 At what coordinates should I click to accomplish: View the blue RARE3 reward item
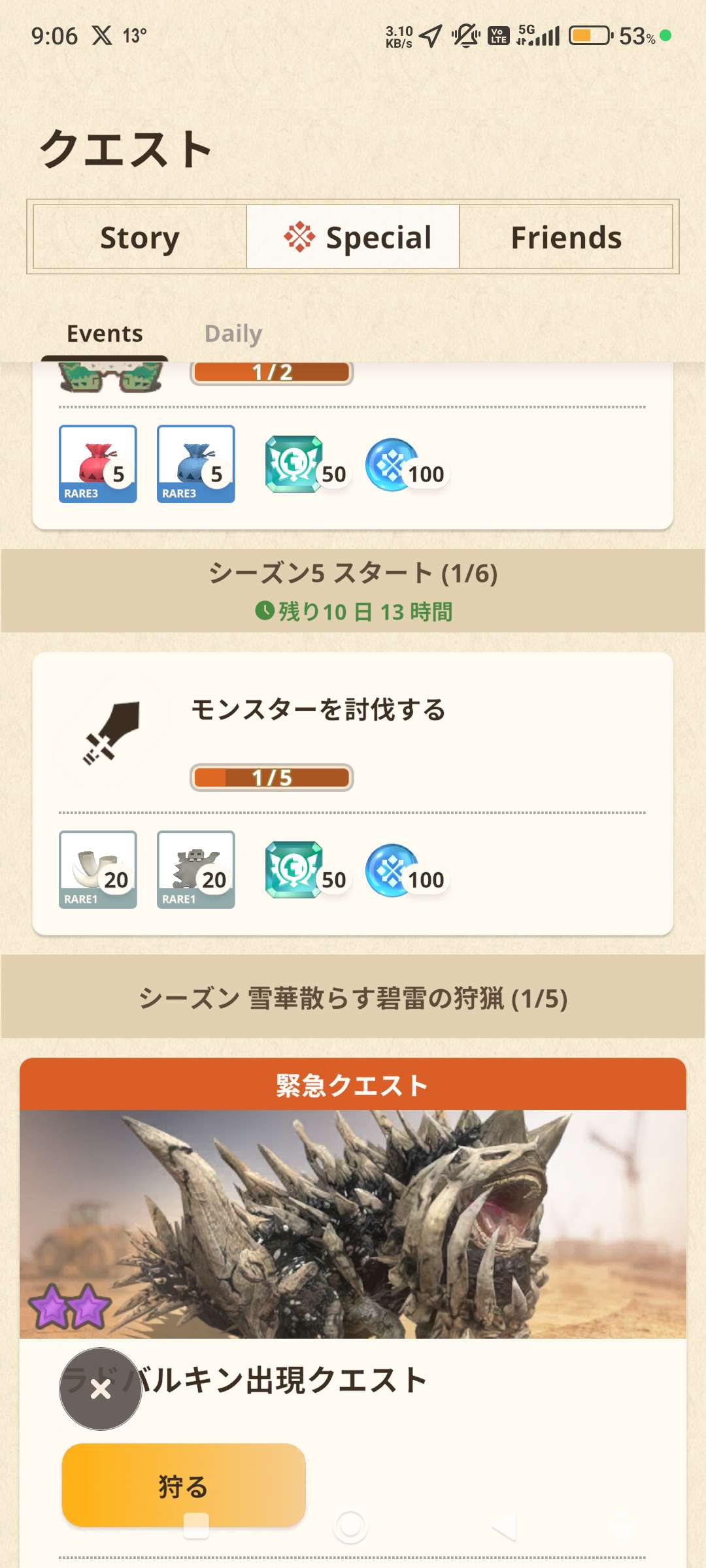pyautogui.click(x=196, y=464)
